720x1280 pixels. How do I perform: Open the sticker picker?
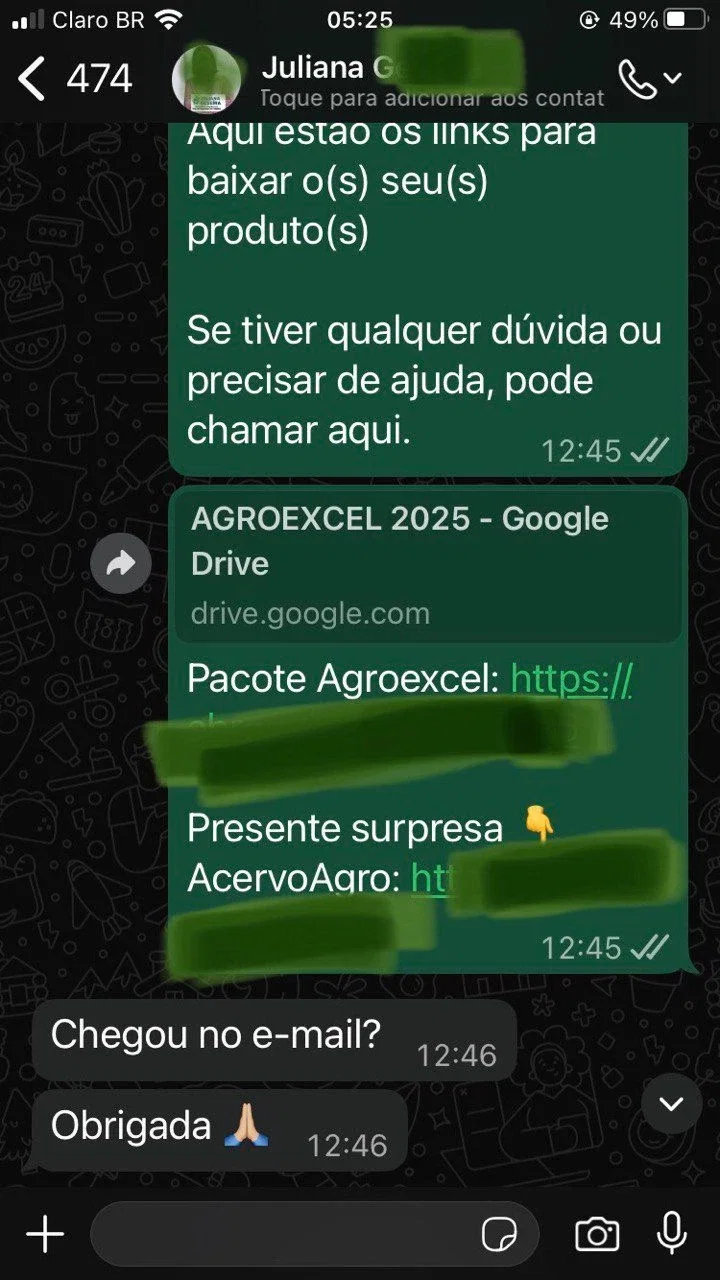(498, 1234)
